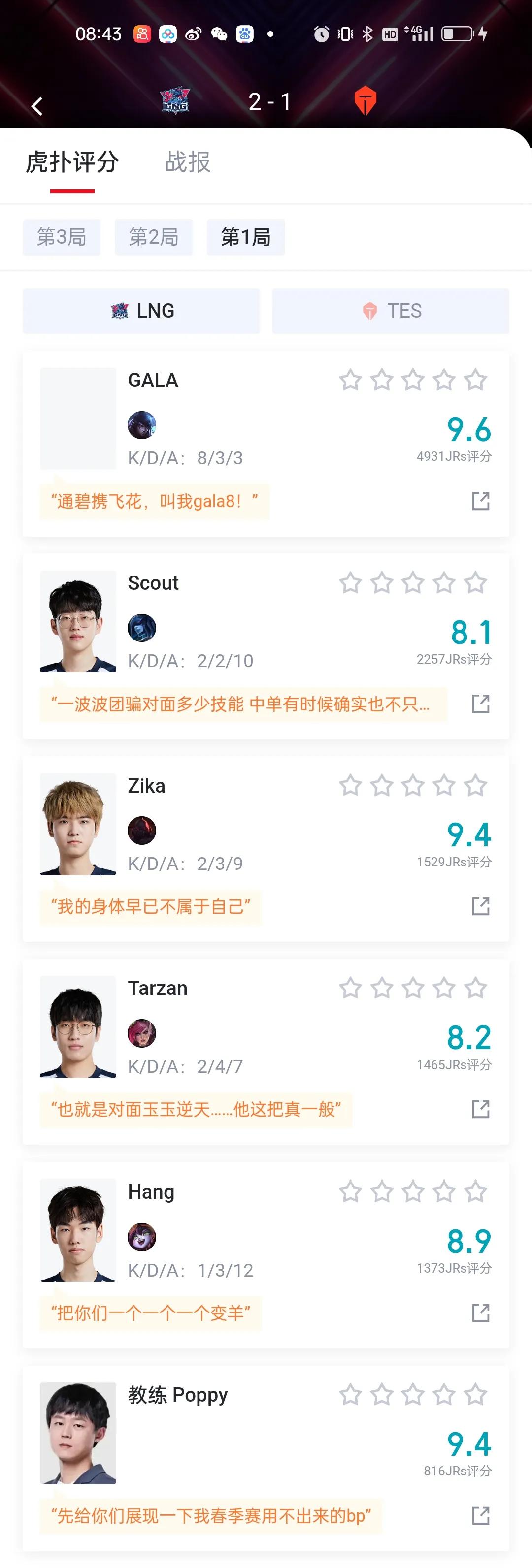The height and width of the screenshot is (1568, 532).
Task: Give Scout a one-star rating
Action: coord(350,583)
